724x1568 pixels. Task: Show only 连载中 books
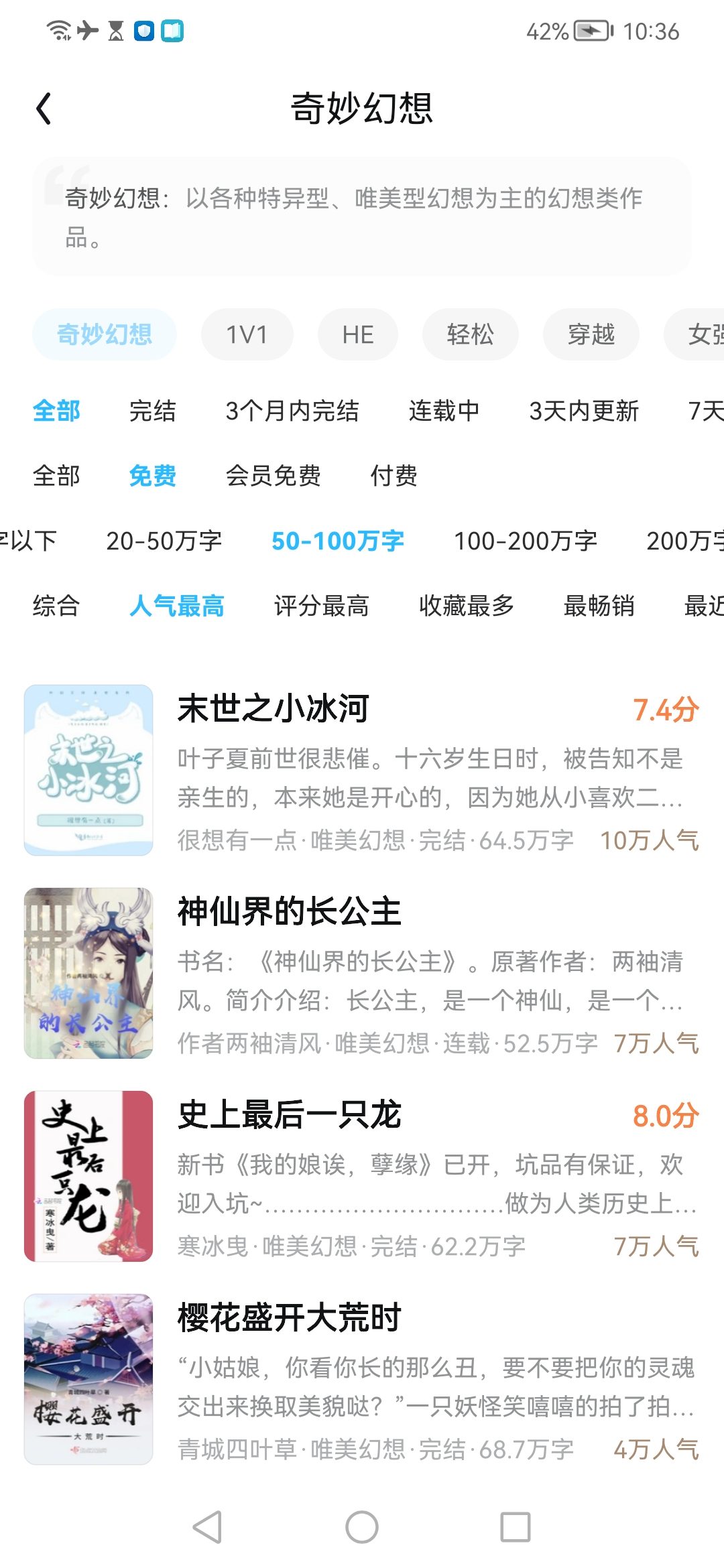click(444, 411)
